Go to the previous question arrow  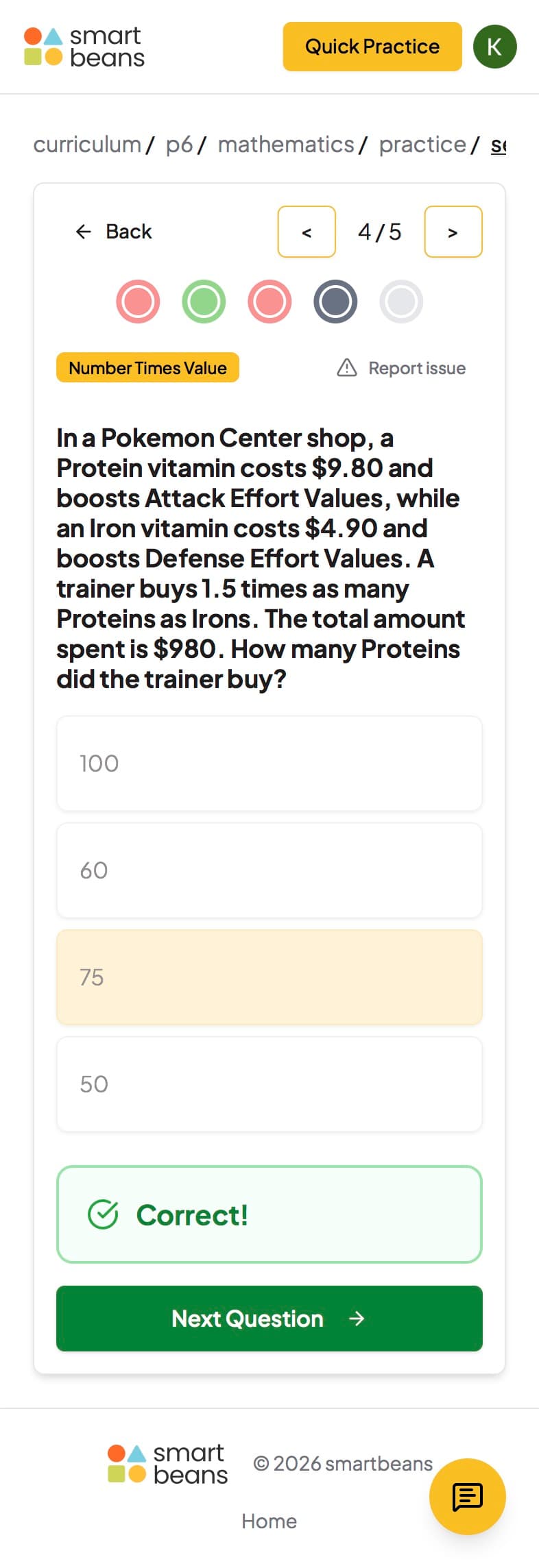307,232
